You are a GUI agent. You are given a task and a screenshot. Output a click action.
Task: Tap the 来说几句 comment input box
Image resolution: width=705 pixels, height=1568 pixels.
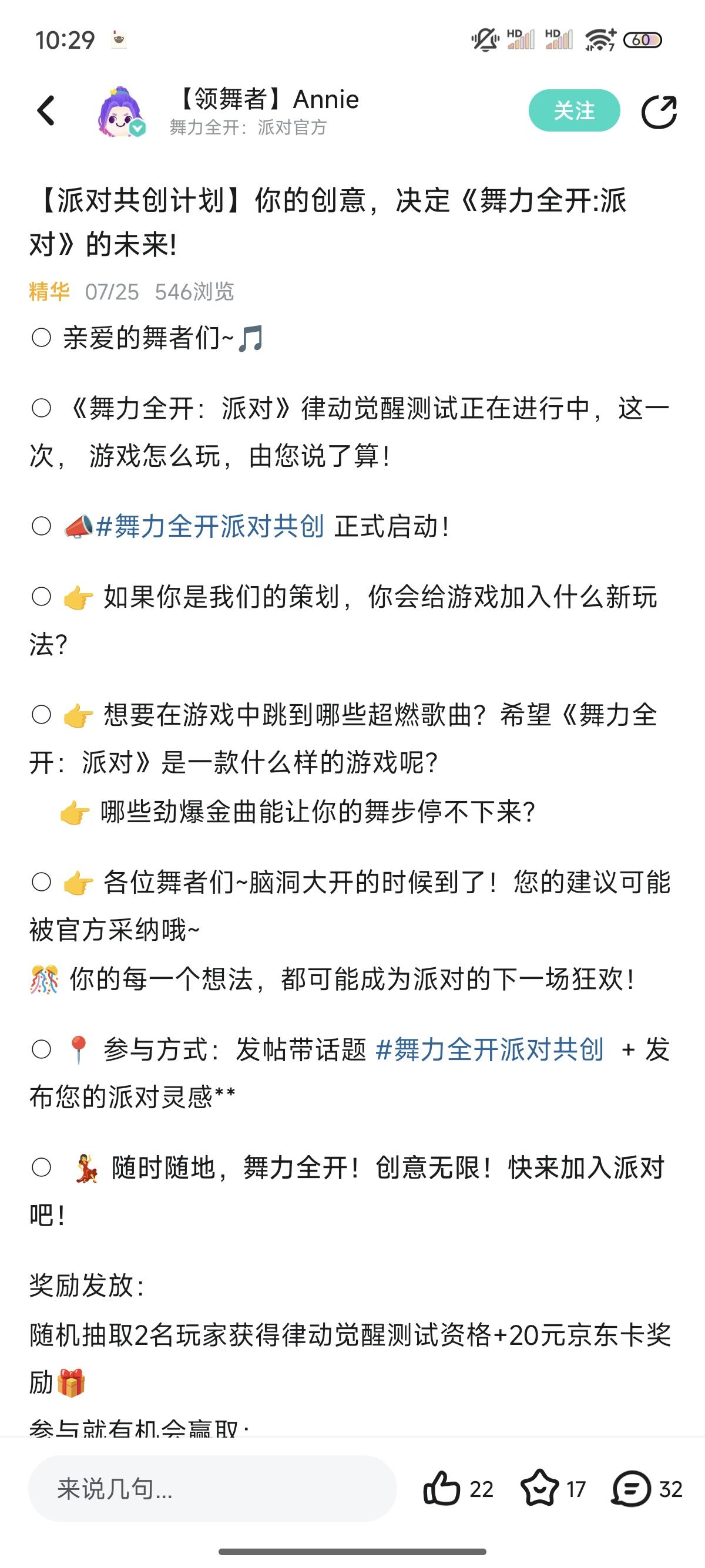[213, 1488]
